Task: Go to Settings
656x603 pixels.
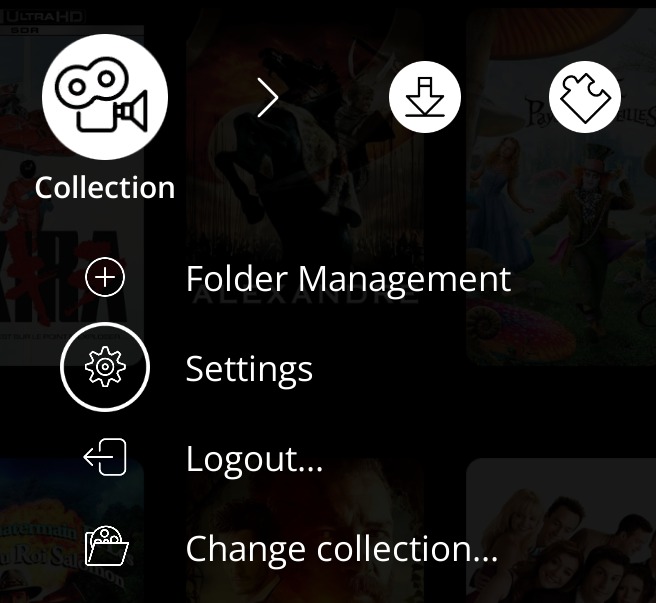Action: tap(249, 369)
